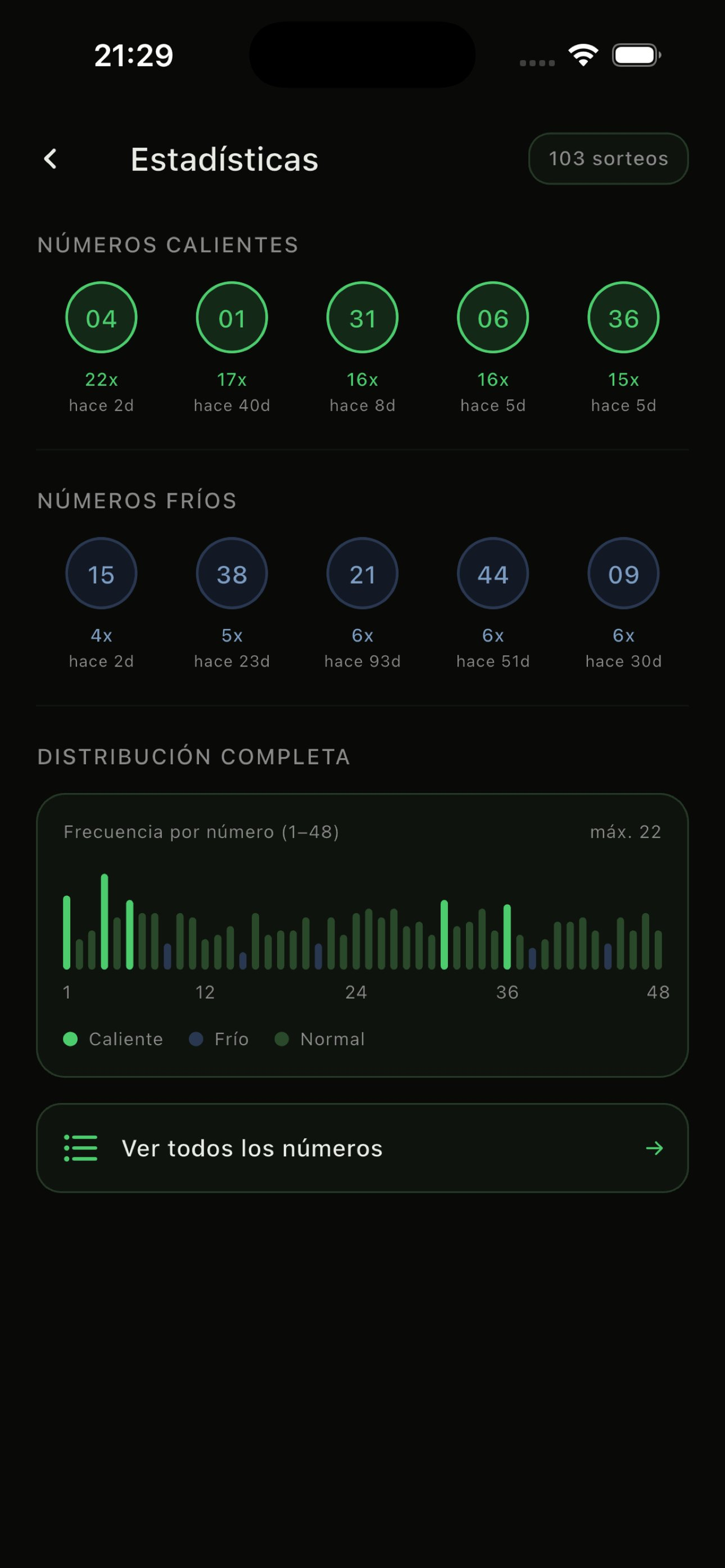Viewport: 725px width, 1568px height.
Task: Select the Números Fríos section header
Action: click(x=137, y=500)
